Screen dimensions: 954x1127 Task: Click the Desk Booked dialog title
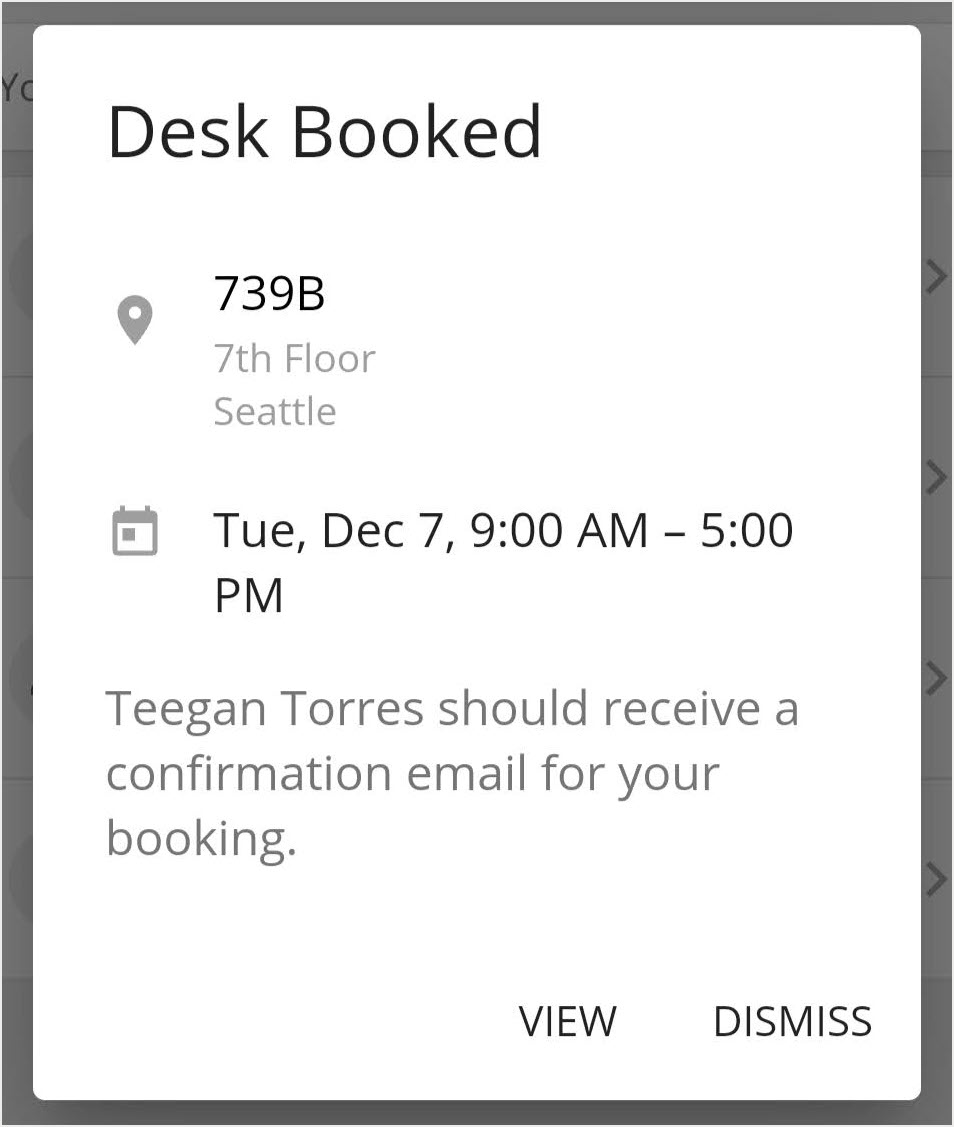coord(327,130)
